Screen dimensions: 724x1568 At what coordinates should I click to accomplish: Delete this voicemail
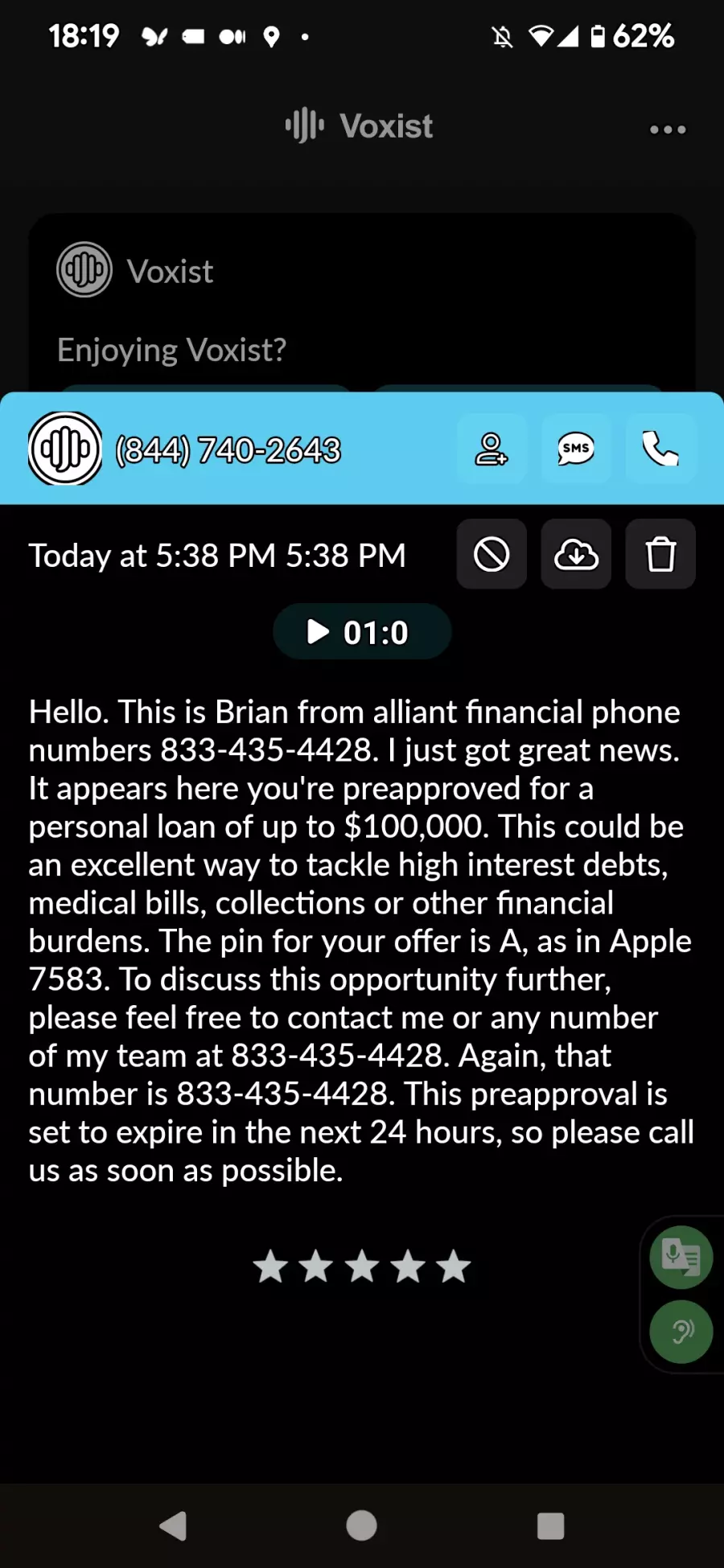coord(660,554)
